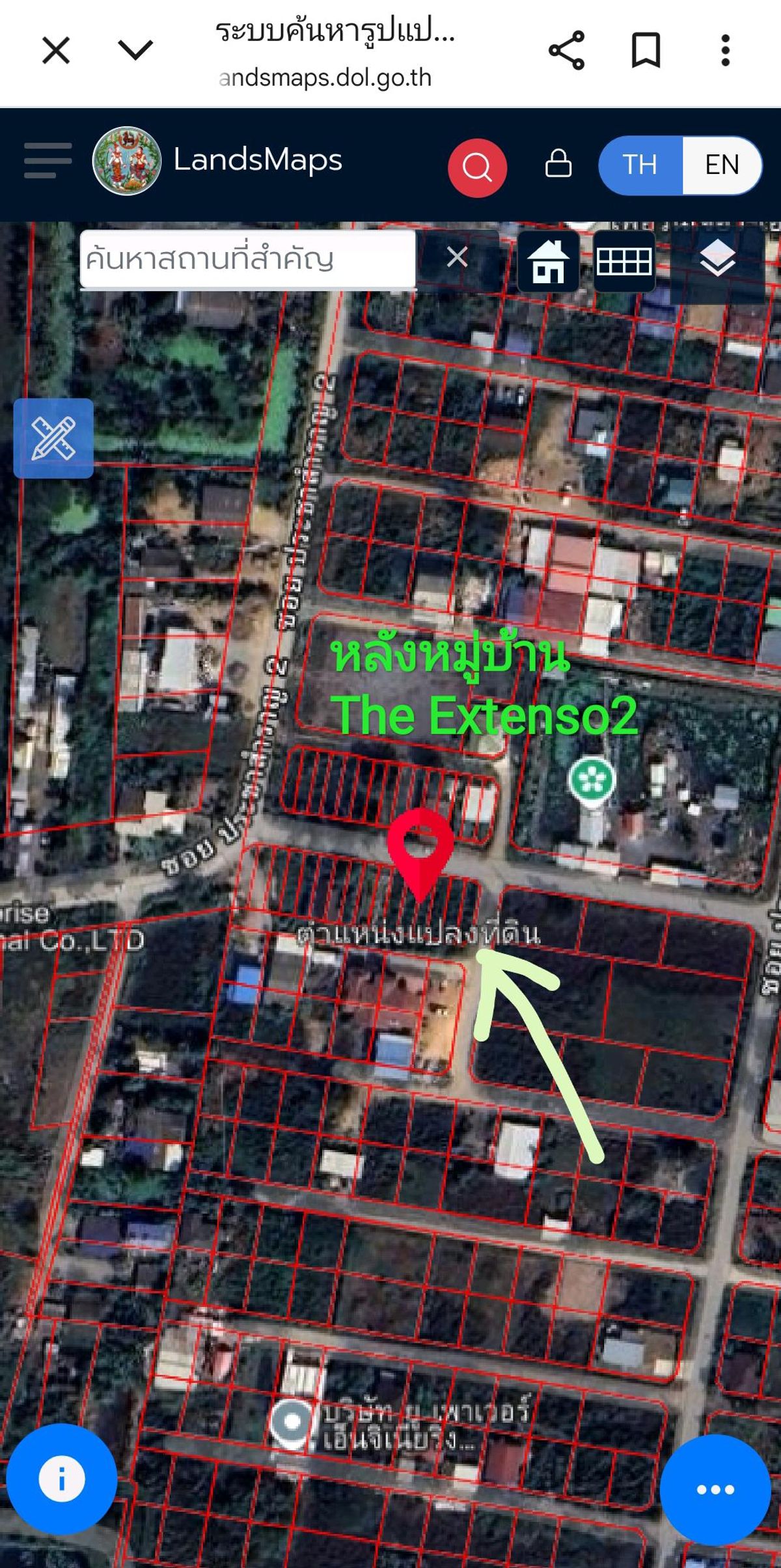Open the LandsMaps hamburger menu

[48, 160]
